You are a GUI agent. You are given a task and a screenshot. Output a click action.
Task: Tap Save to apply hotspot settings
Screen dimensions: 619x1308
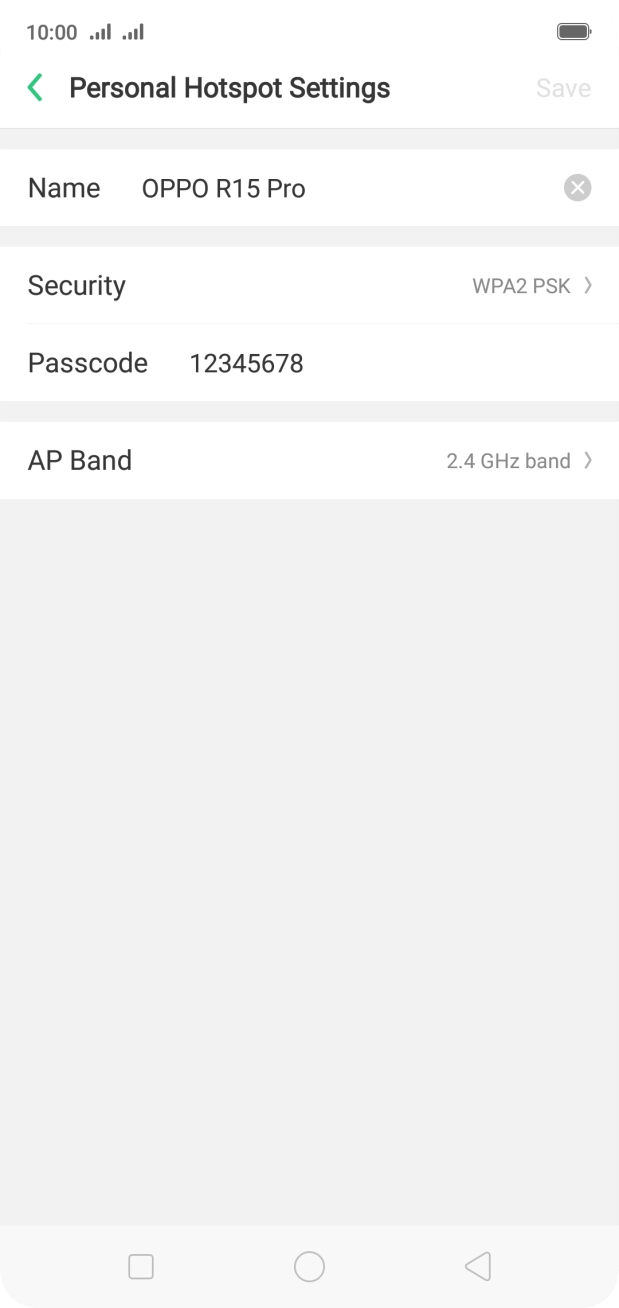coord(563,88)
